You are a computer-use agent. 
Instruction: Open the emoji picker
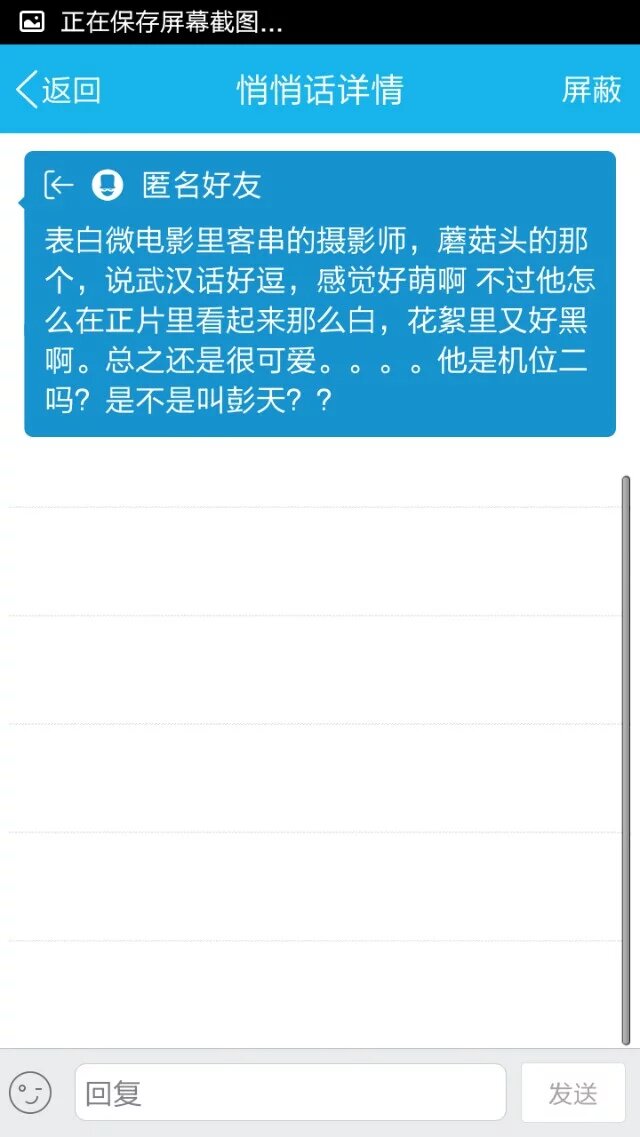(30, 1092)
